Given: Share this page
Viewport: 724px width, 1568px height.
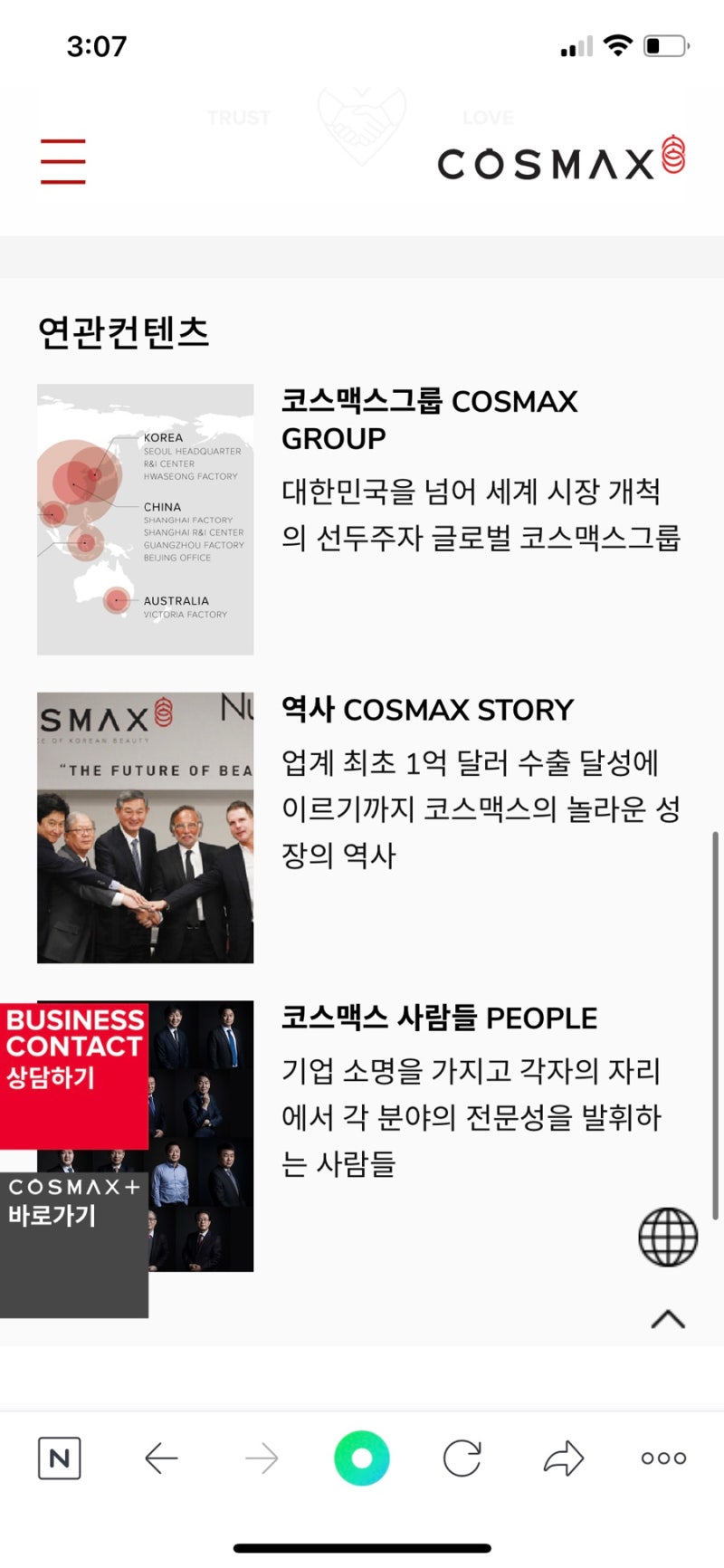Looking at the screenshot, I should click(563, 1458).
